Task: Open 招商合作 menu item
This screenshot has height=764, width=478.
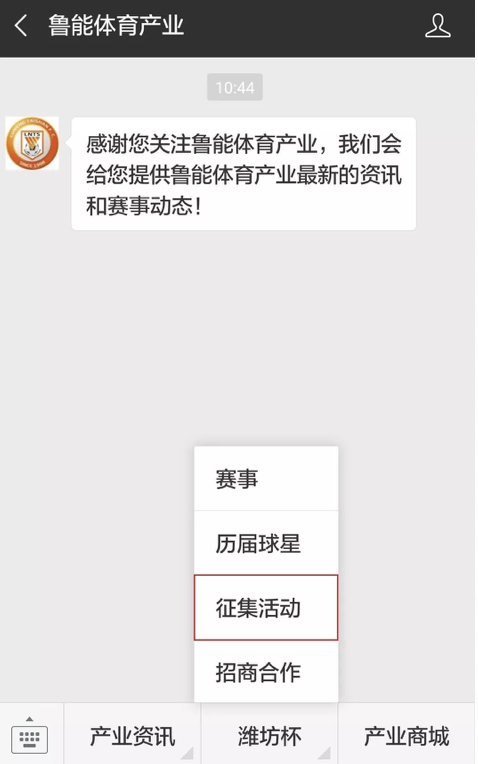Action: [x=266, y=672]
